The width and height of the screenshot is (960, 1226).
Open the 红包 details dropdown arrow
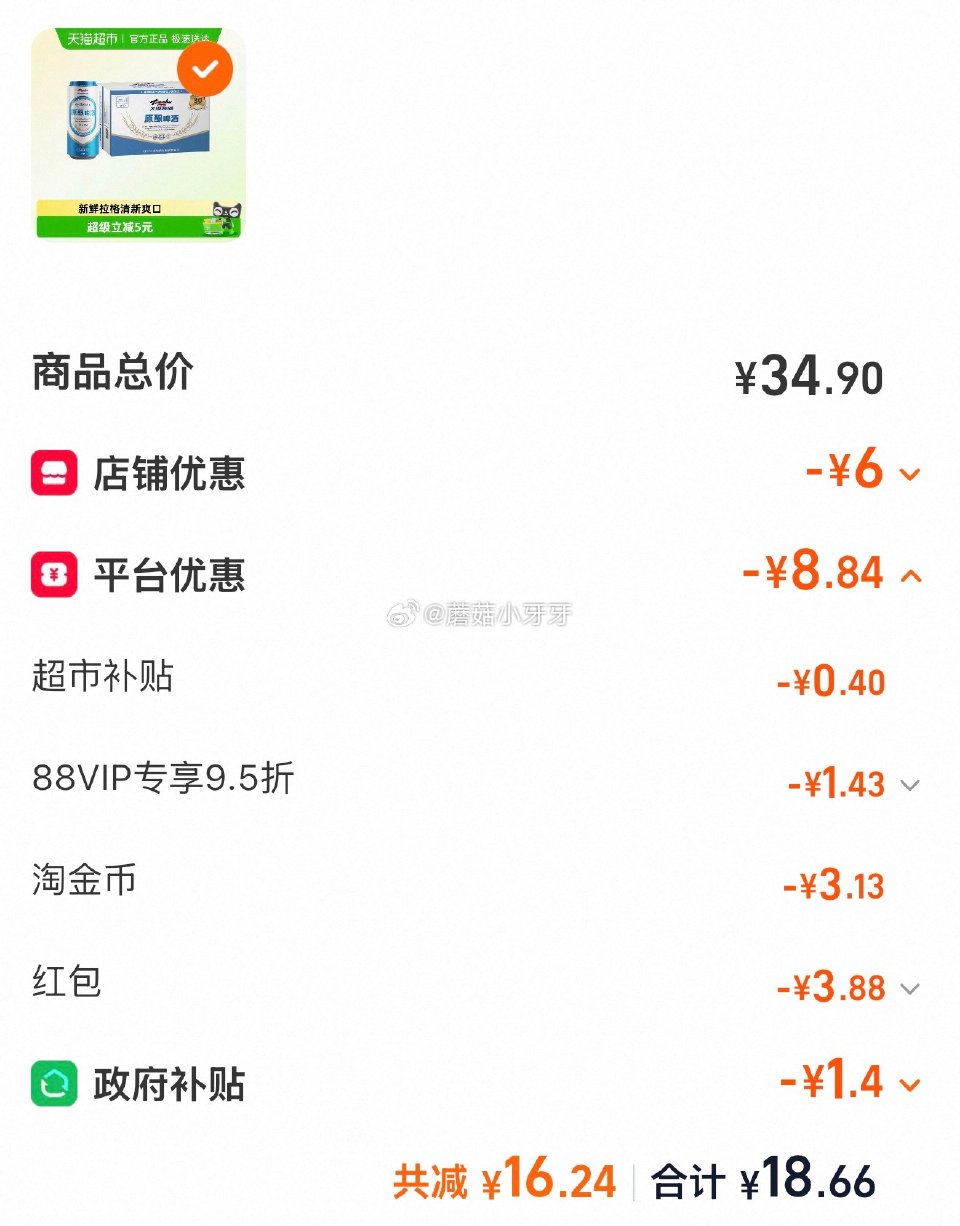[x=910, y=988]
